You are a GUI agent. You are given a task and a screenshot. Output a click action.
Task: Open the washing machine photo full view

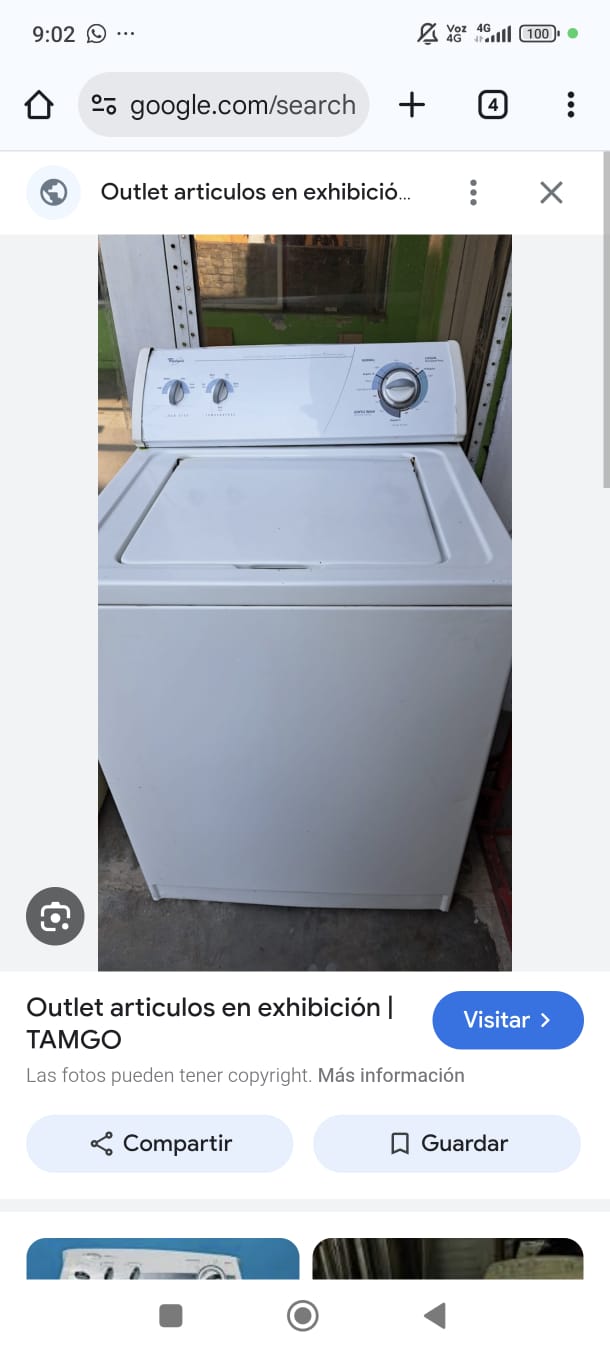(304, 600)
